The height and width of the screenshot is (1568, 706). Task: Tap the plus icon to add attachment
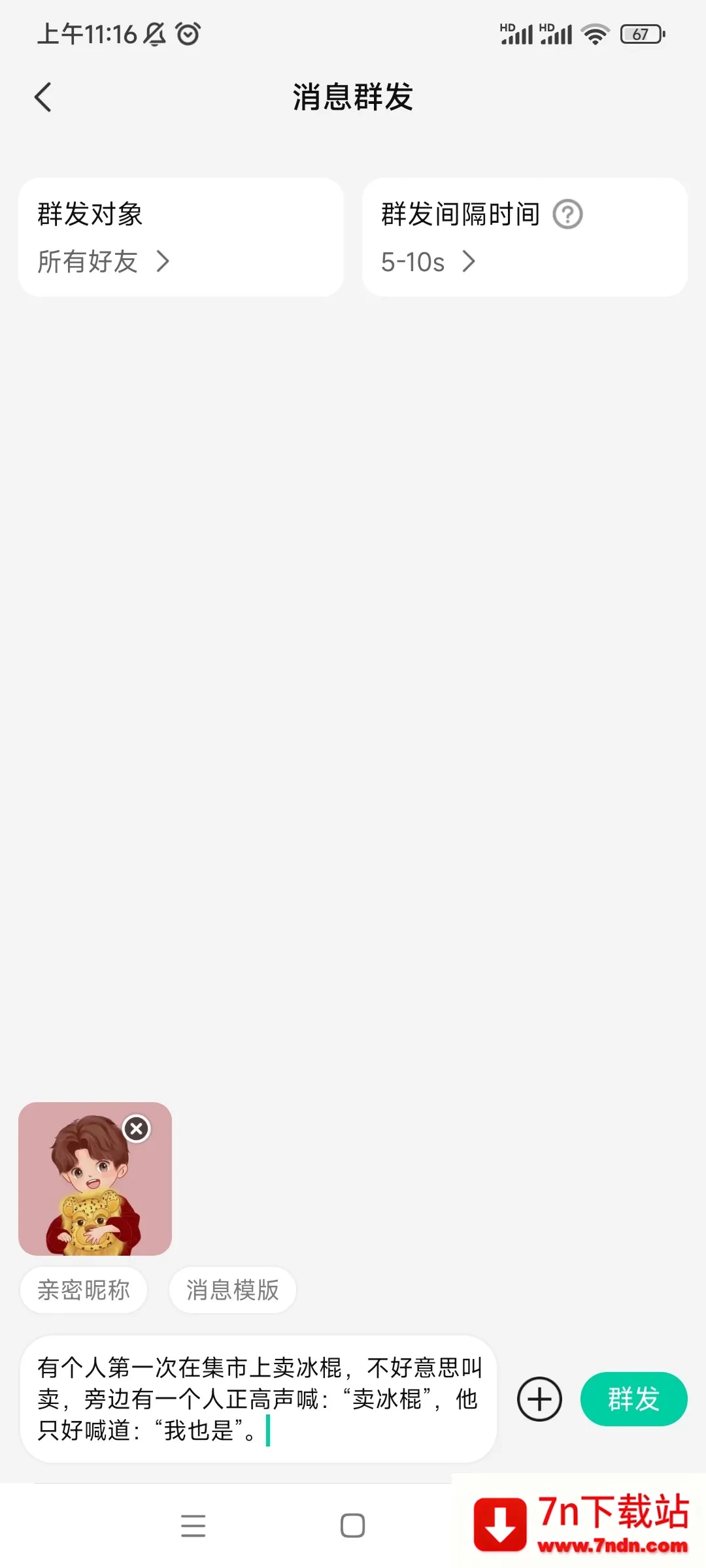coord(539,1399)
